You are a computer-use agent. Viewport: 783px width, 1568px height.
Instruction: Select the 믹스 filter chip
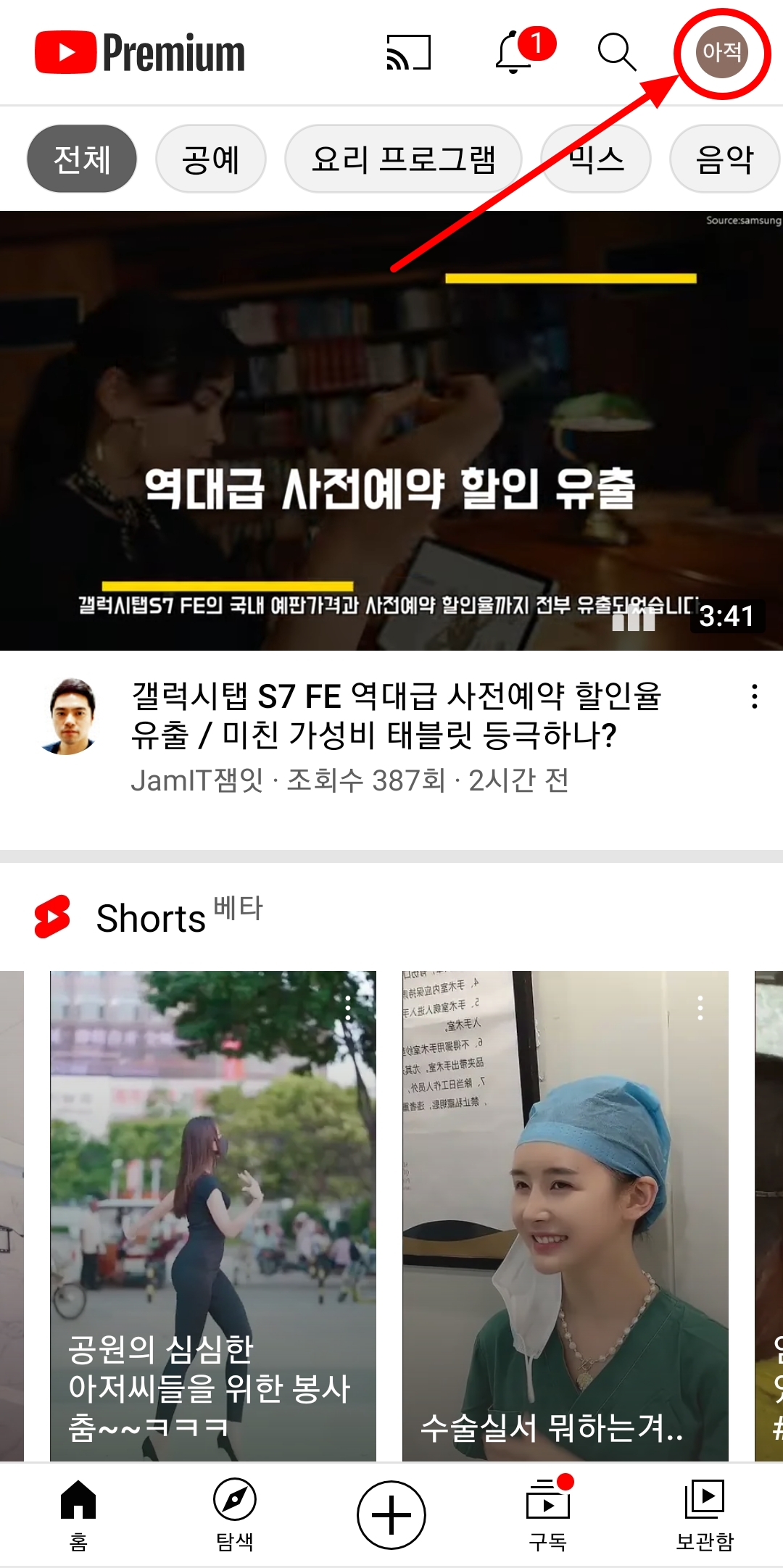pos(596,159)
